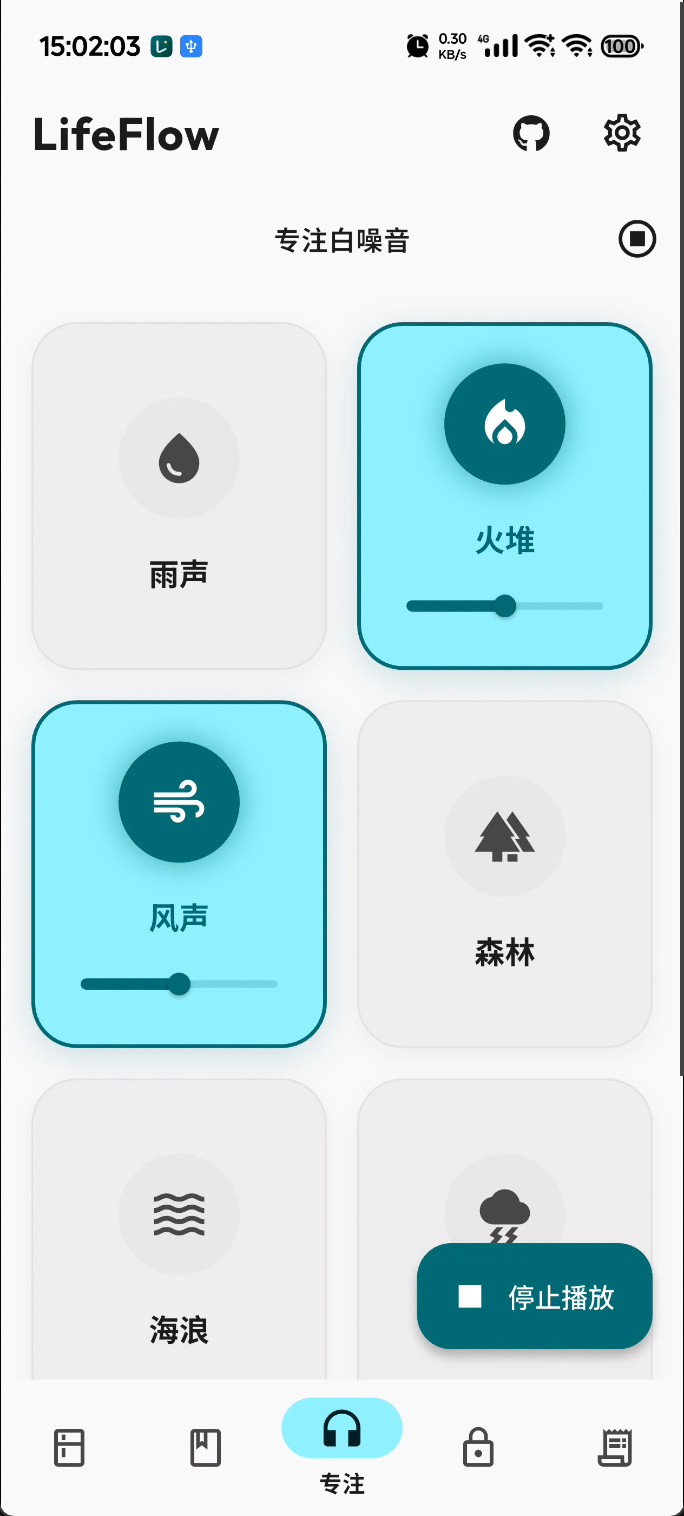Tap the 停止播放 button
The height and width of the screenshot is (1516, 684).
point(535,1297)
